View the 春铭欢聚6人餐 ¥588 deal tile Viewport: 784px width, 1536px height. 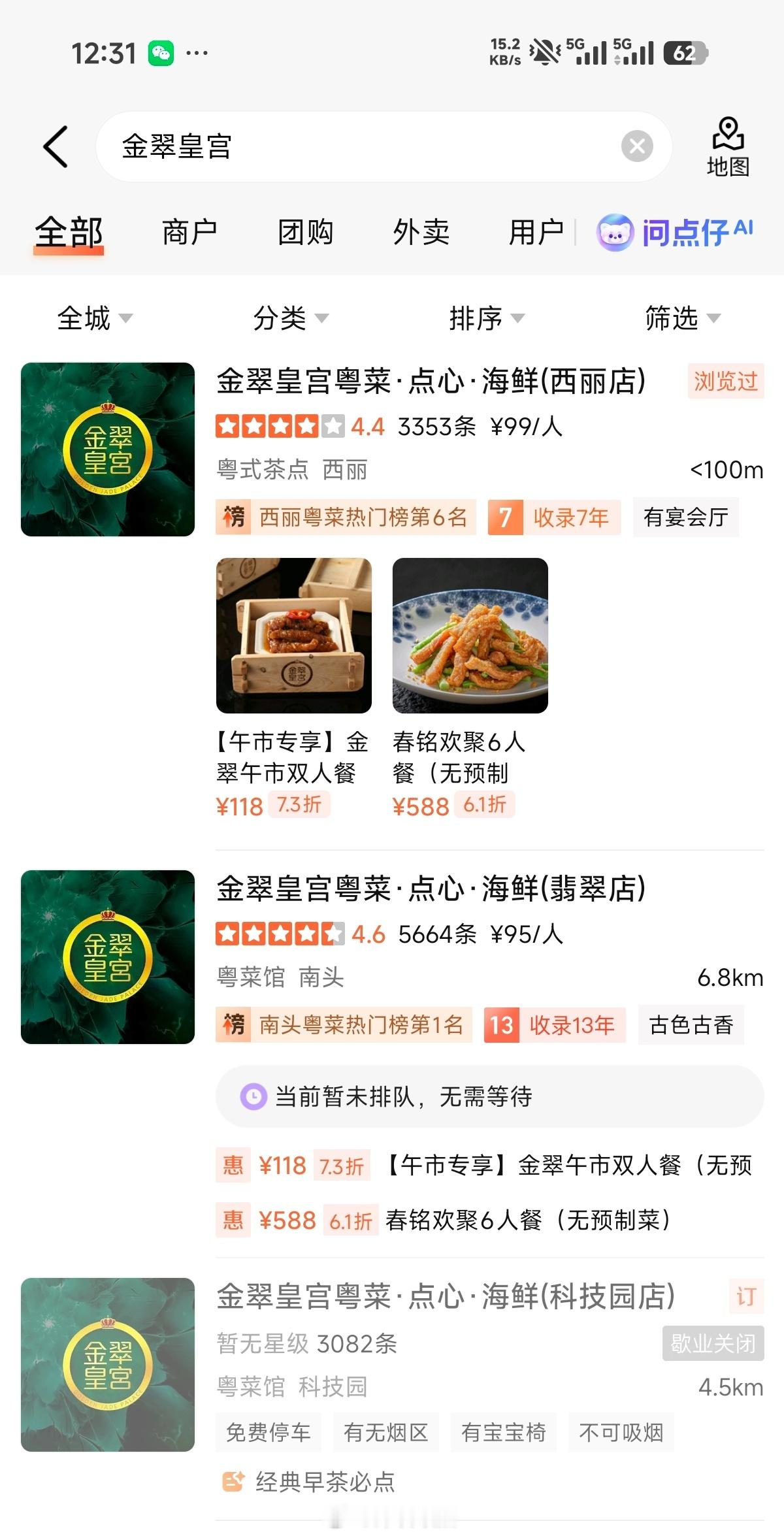point(470,686)
